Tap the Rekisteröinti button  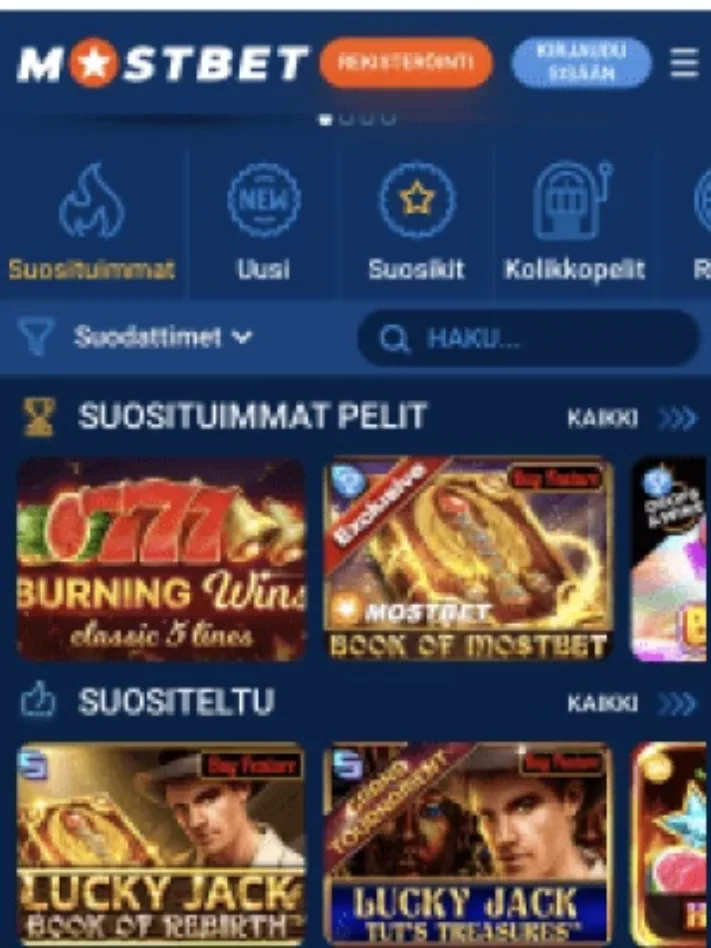click(406, 63)
